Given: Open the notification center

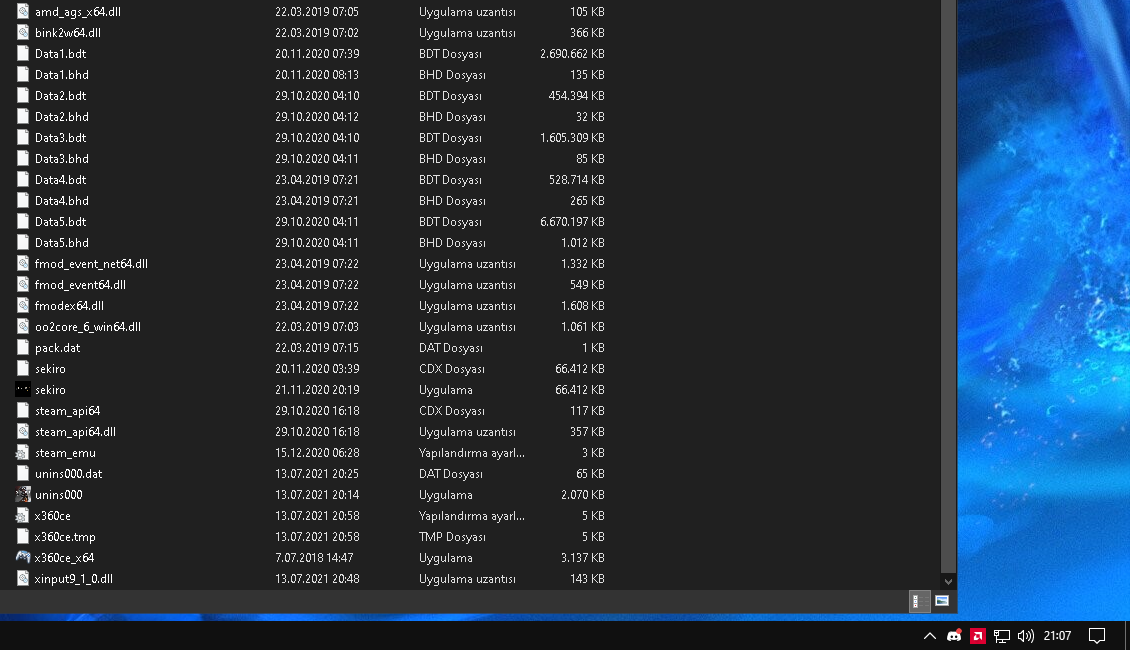Looking at the screenshot, I should coord(1097,636).
